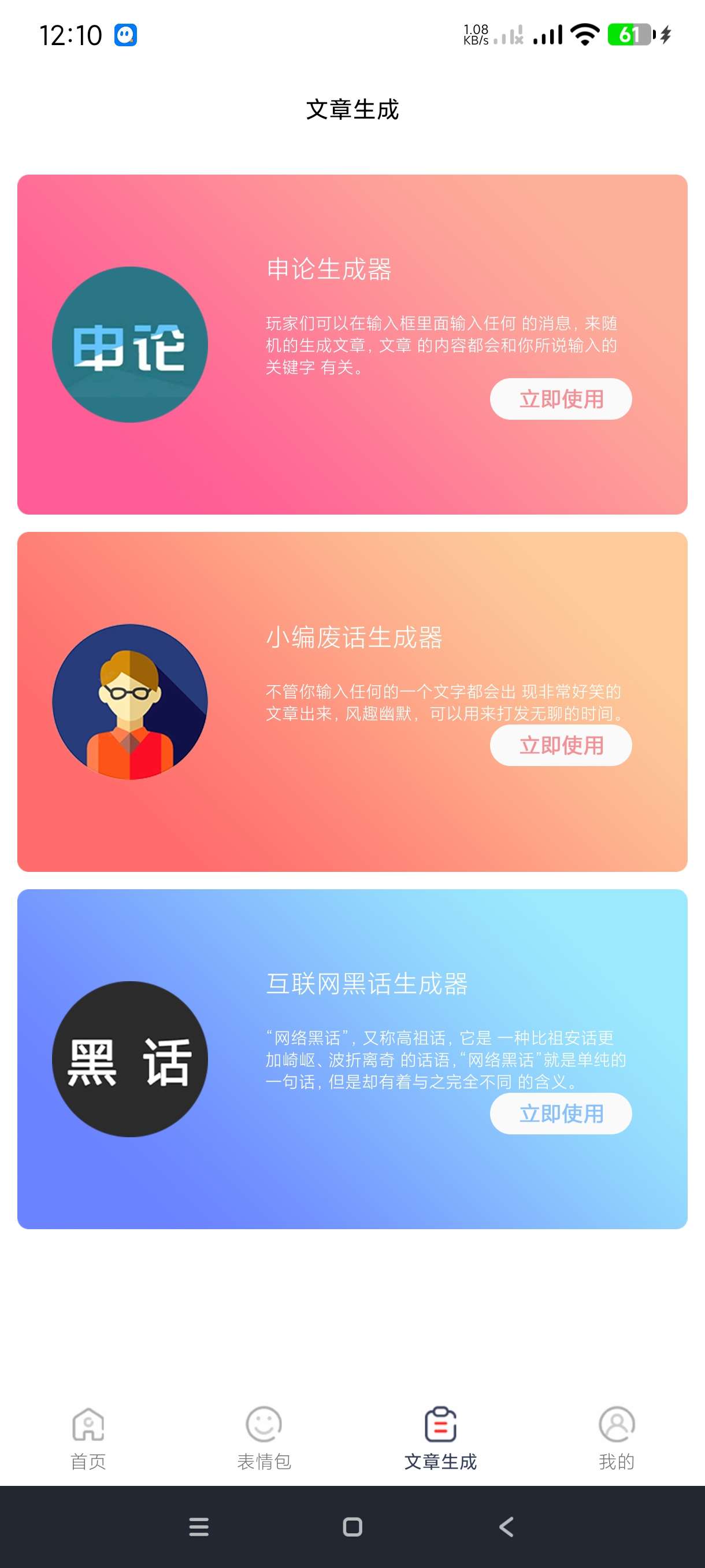Start 互联网黑话生成器 with 立即使用
This screenshot has width=705, height=1568.
coord(560,1114)
